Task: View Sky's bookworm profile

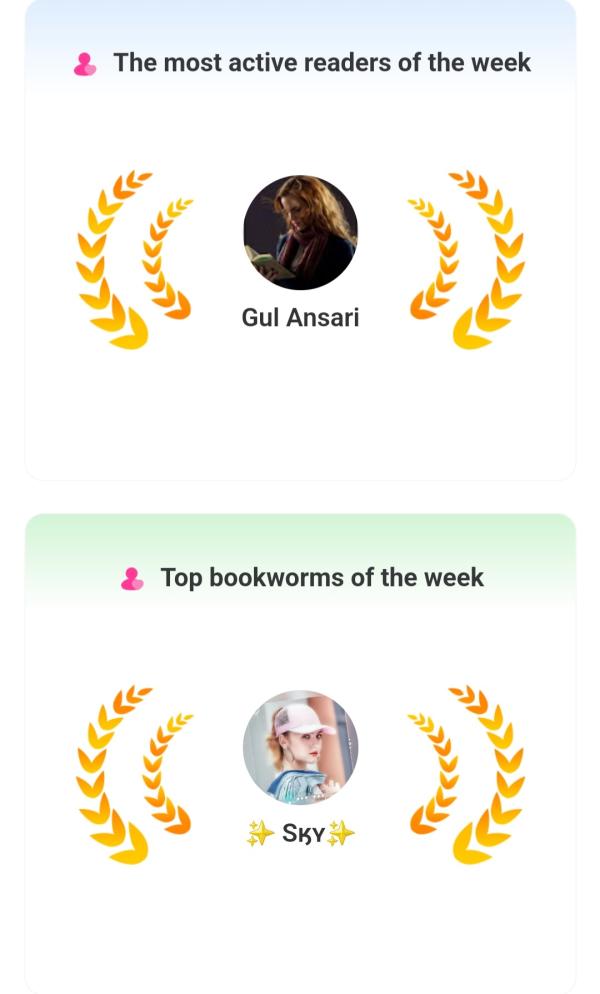Action: click(x=300, y=747)
